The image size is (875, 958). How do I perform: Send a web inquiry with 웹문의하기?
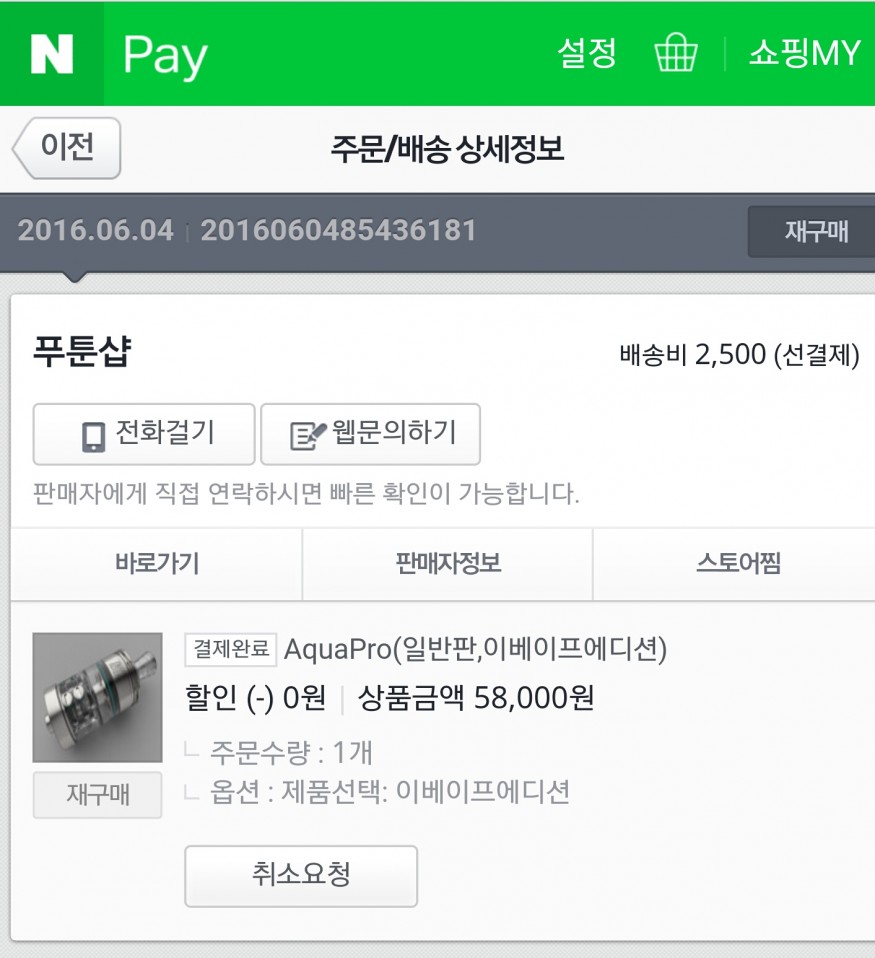point(370,434)
